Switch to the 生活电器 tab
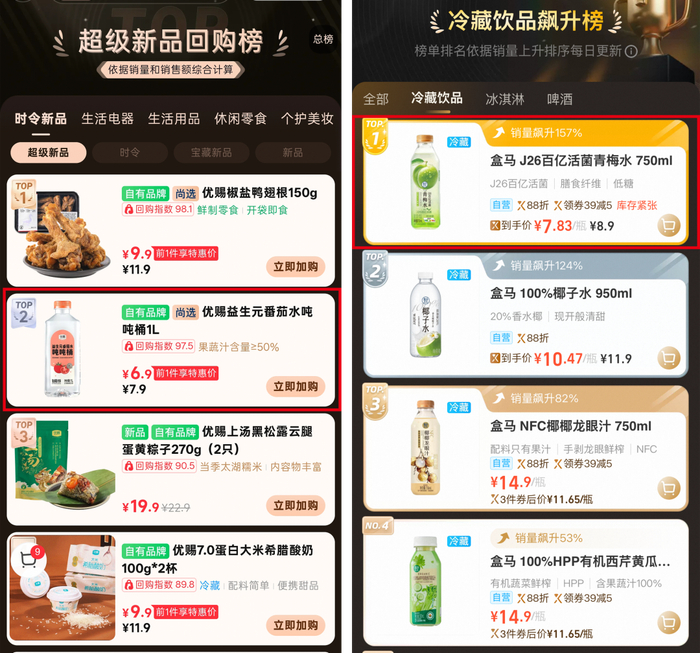Screen dimensions: 700x653 point(108,119)
